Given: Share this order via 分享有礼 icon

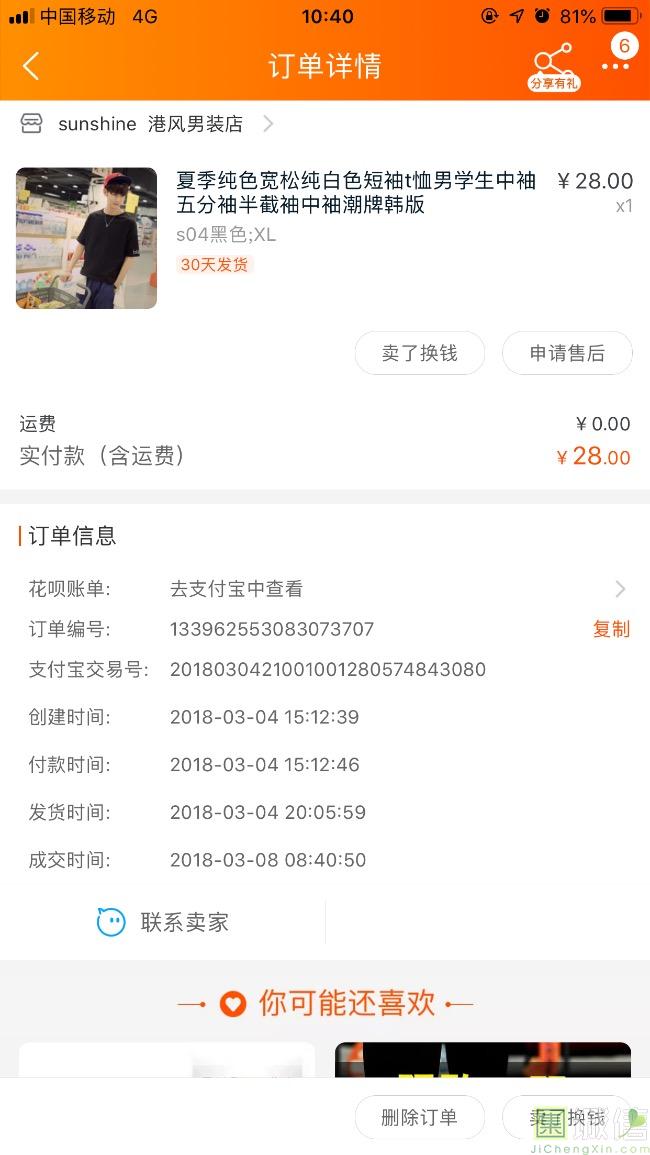Looking at the screenshot, I should [553, 66].
